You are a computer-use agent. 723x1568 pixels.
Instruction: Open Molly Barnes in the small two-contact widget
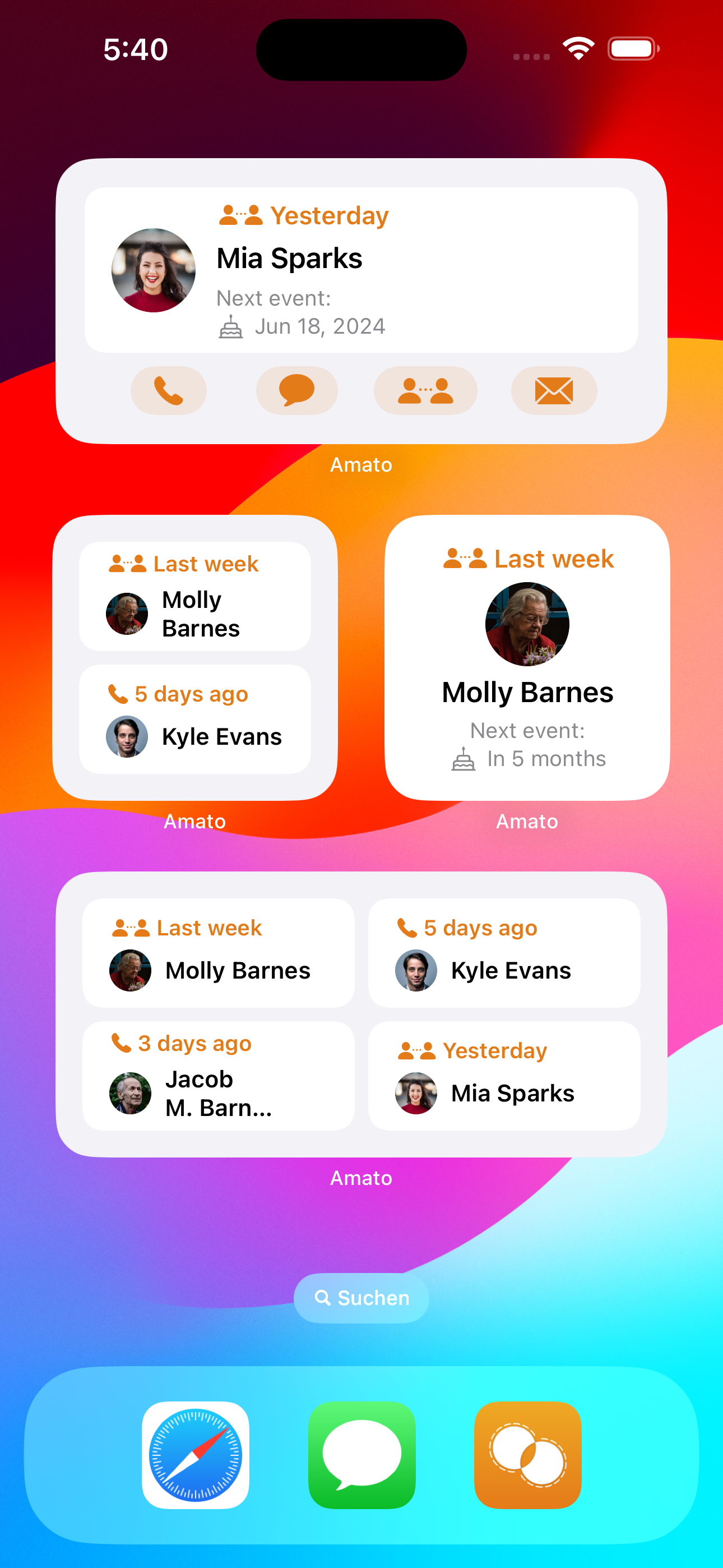click(194, 597)
